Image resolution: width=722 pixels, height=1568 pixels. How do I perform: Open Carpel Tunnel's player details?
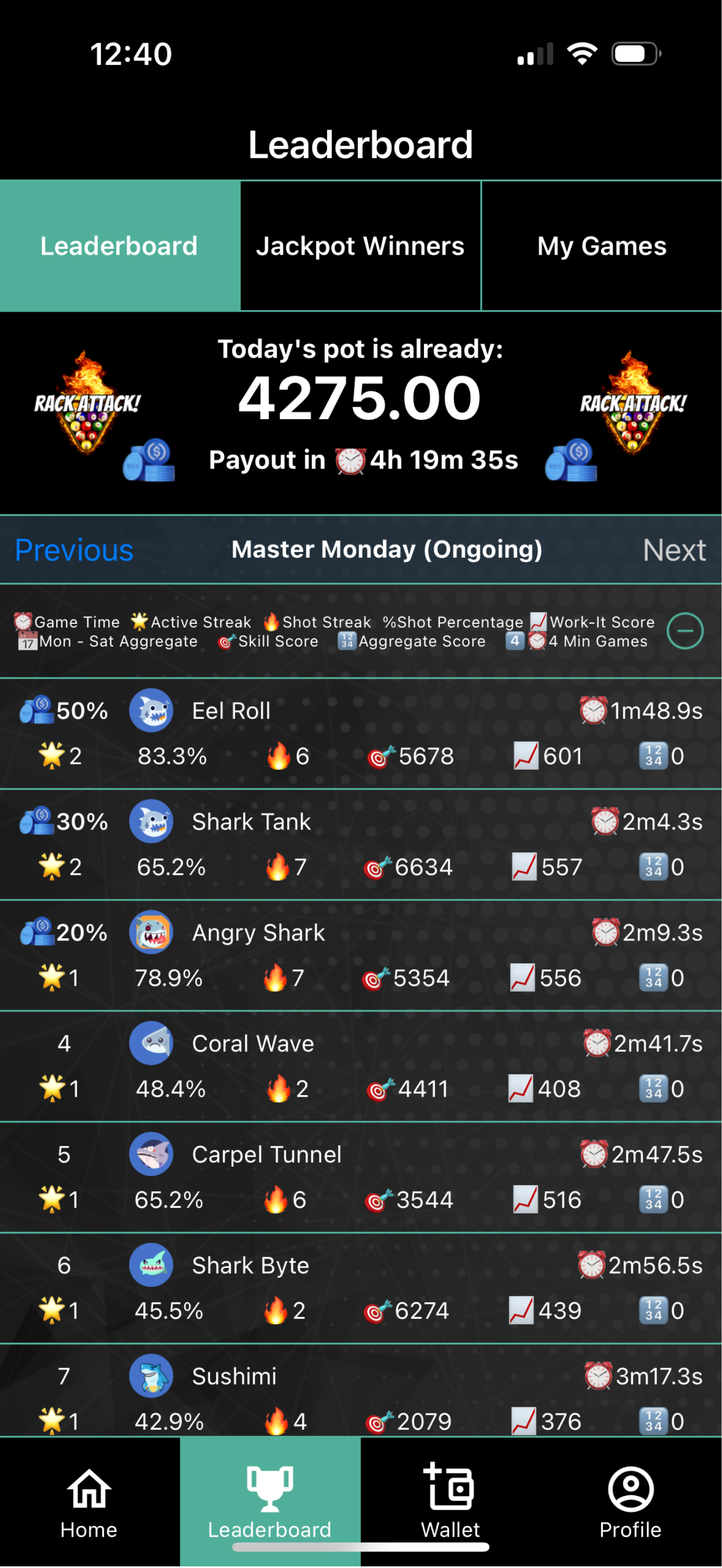click(266, 1154)
